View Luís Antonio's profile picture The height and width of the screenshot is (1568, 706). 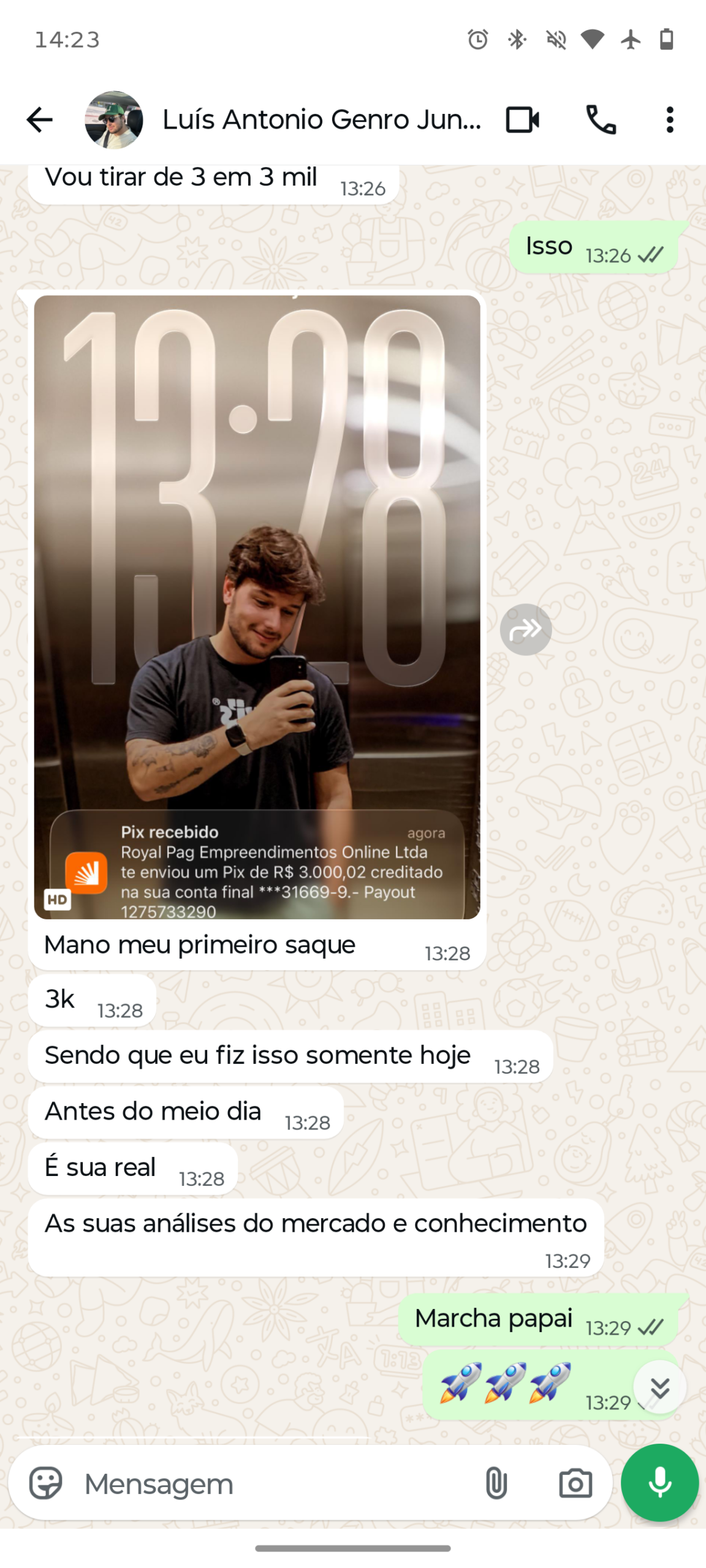tap(114, 119)
